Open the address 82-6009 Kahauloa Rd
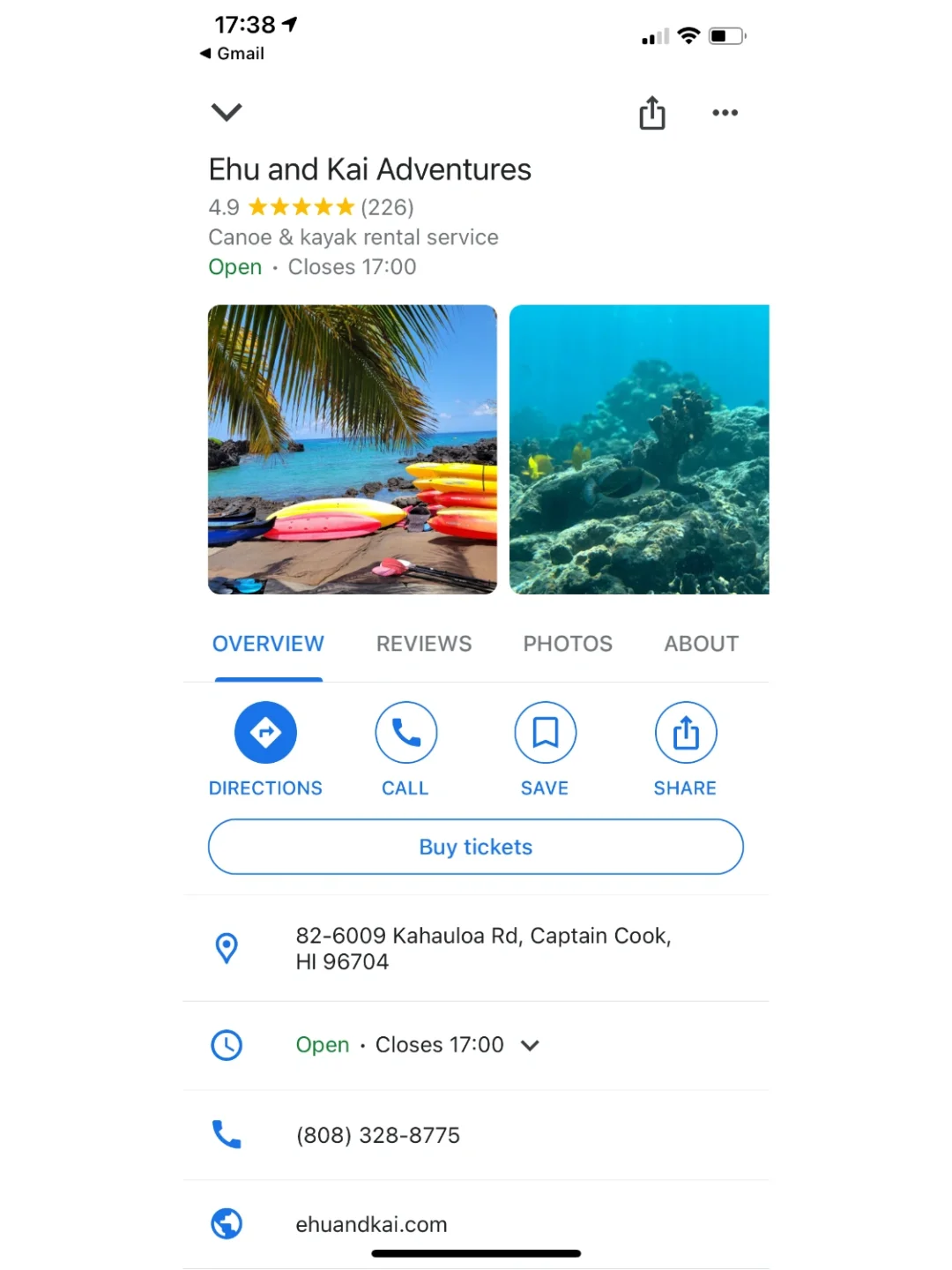Viewport: 952px width, 1270px height. [483, 948]
